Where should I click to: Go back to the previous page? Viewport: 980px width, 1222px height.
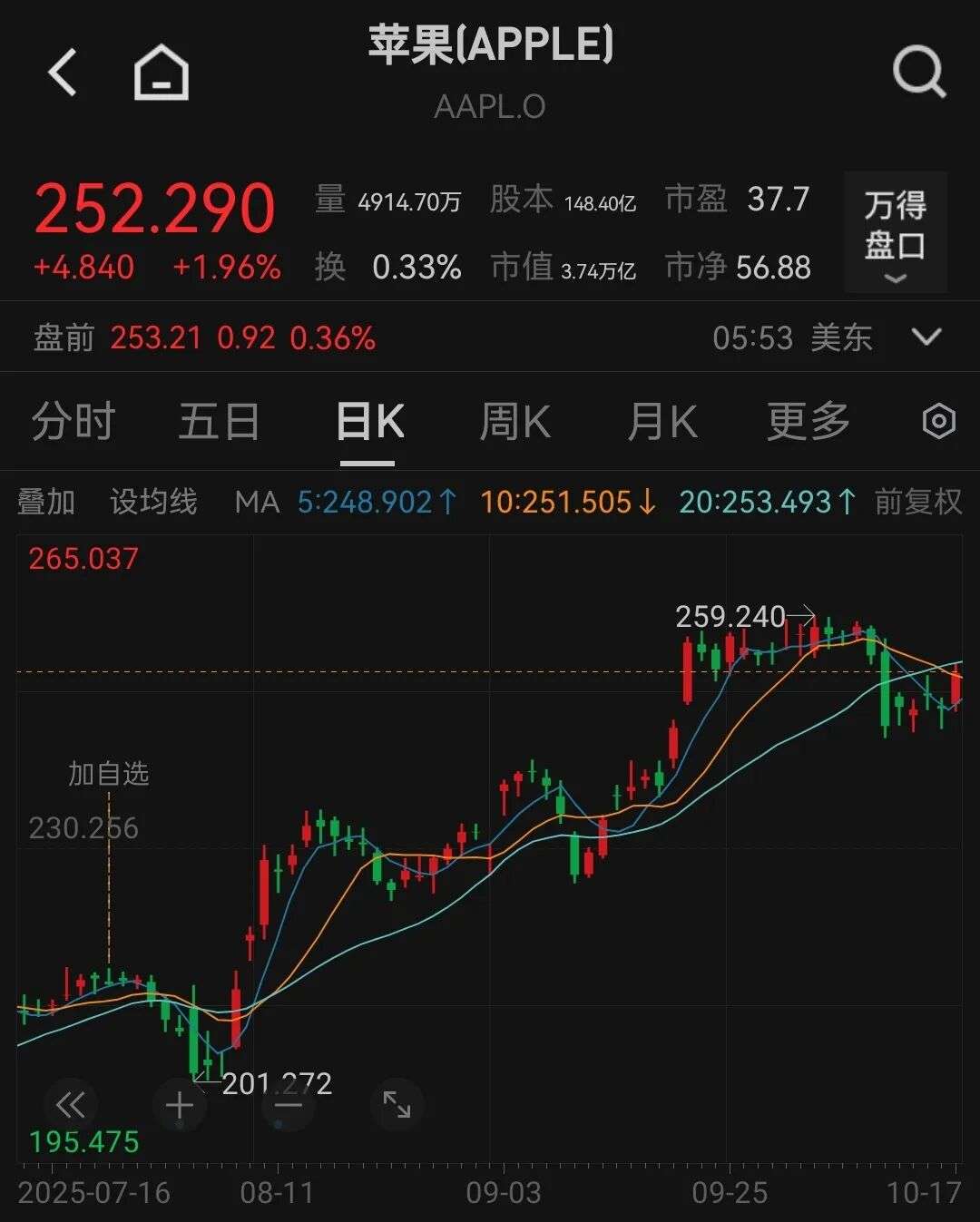(62, 73)
